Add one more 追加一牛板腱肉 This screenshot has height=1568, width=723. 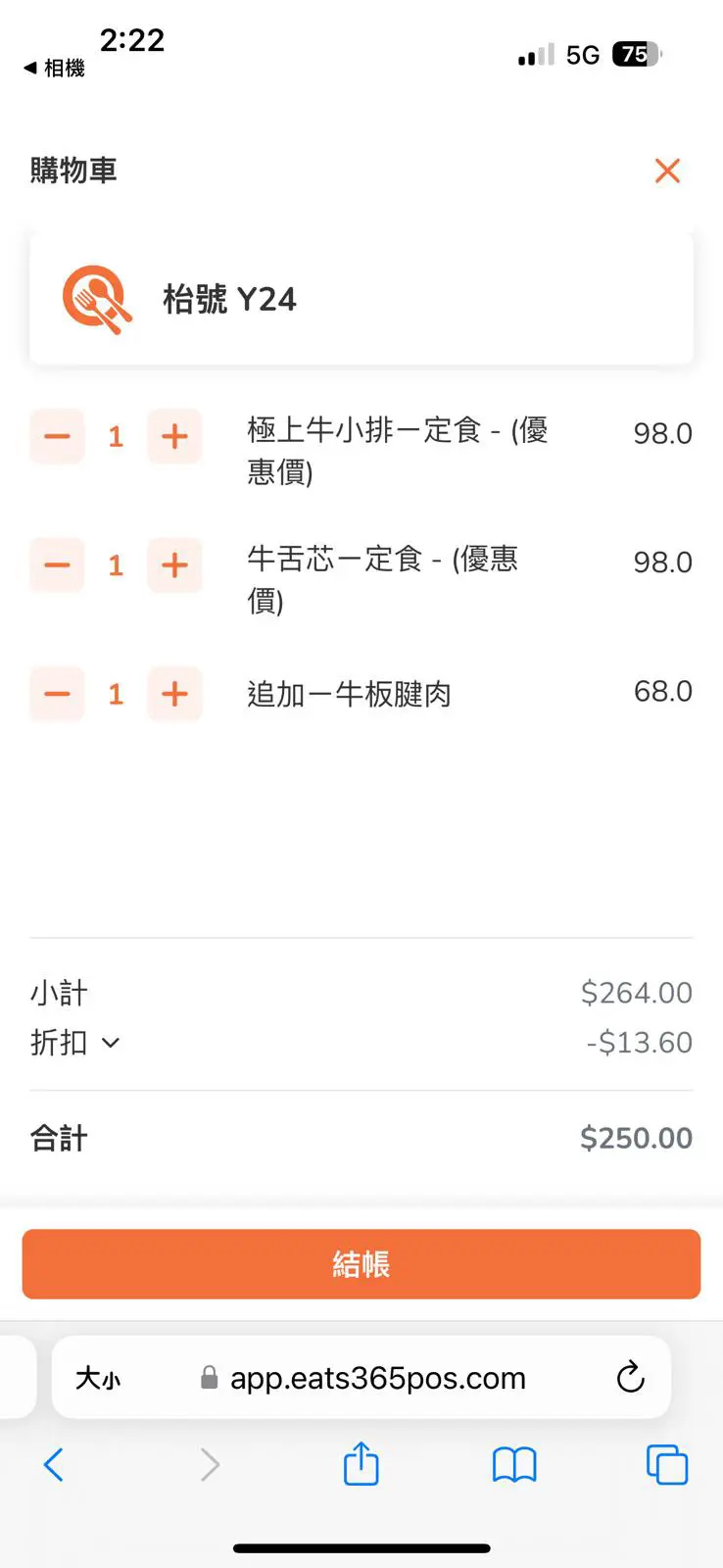(x=174, y=694)
